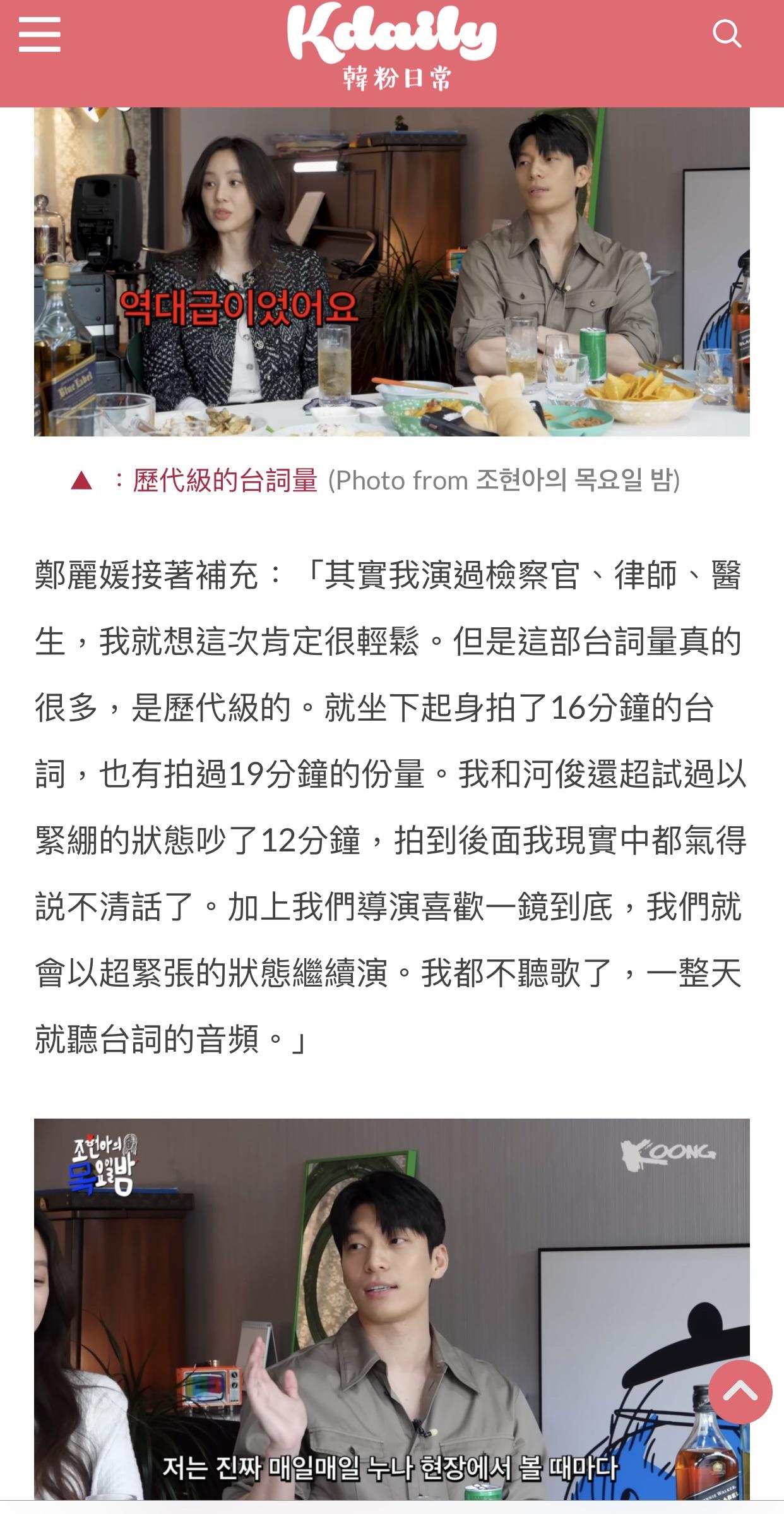Open the search magnifier icon
The height and width of the screenshot is (1514, 784).
726,33
